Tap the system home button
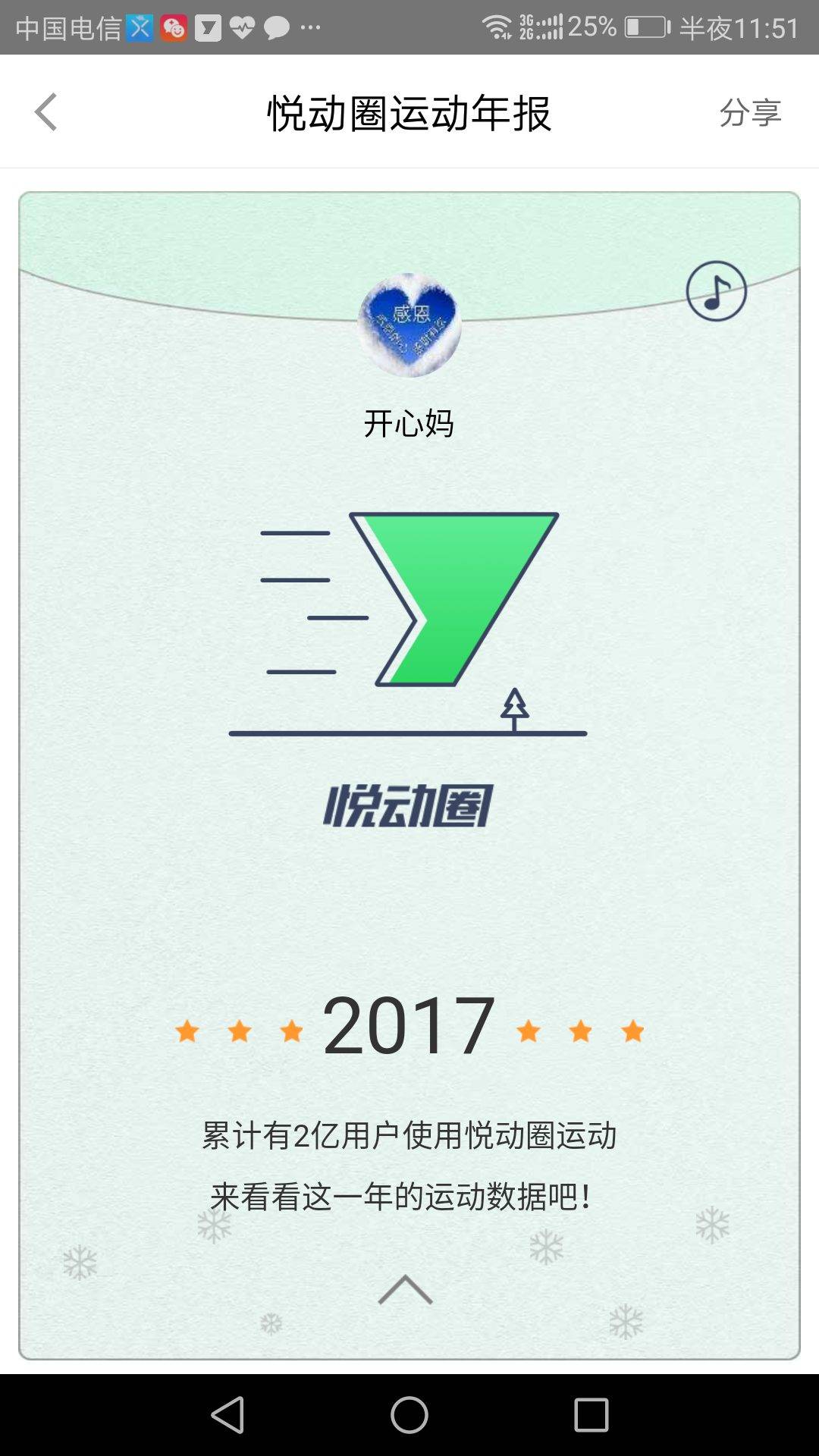819x1456 pixels. coord(409,1415)
